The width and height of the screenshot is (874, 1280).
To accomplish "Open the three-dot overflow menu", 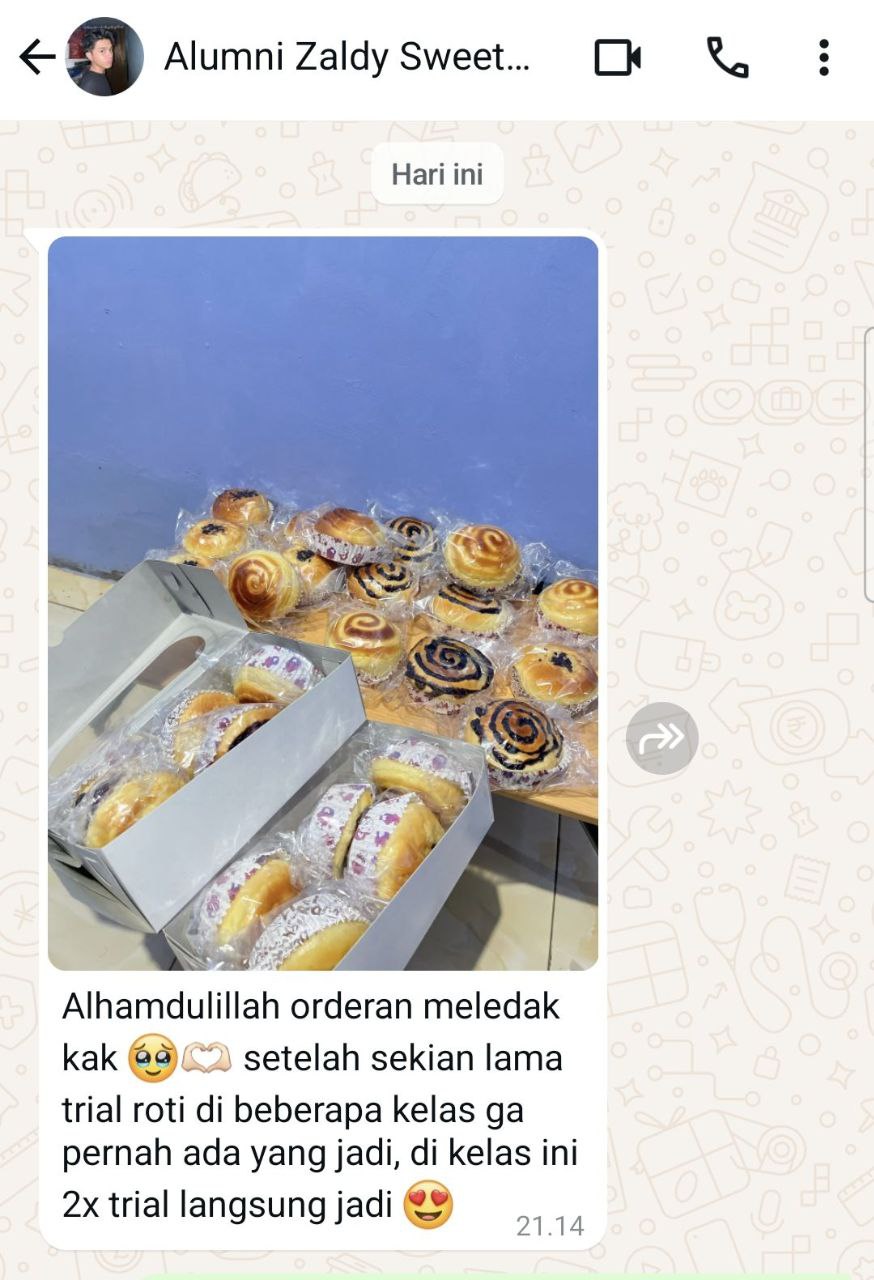I will tap(823, 58).
